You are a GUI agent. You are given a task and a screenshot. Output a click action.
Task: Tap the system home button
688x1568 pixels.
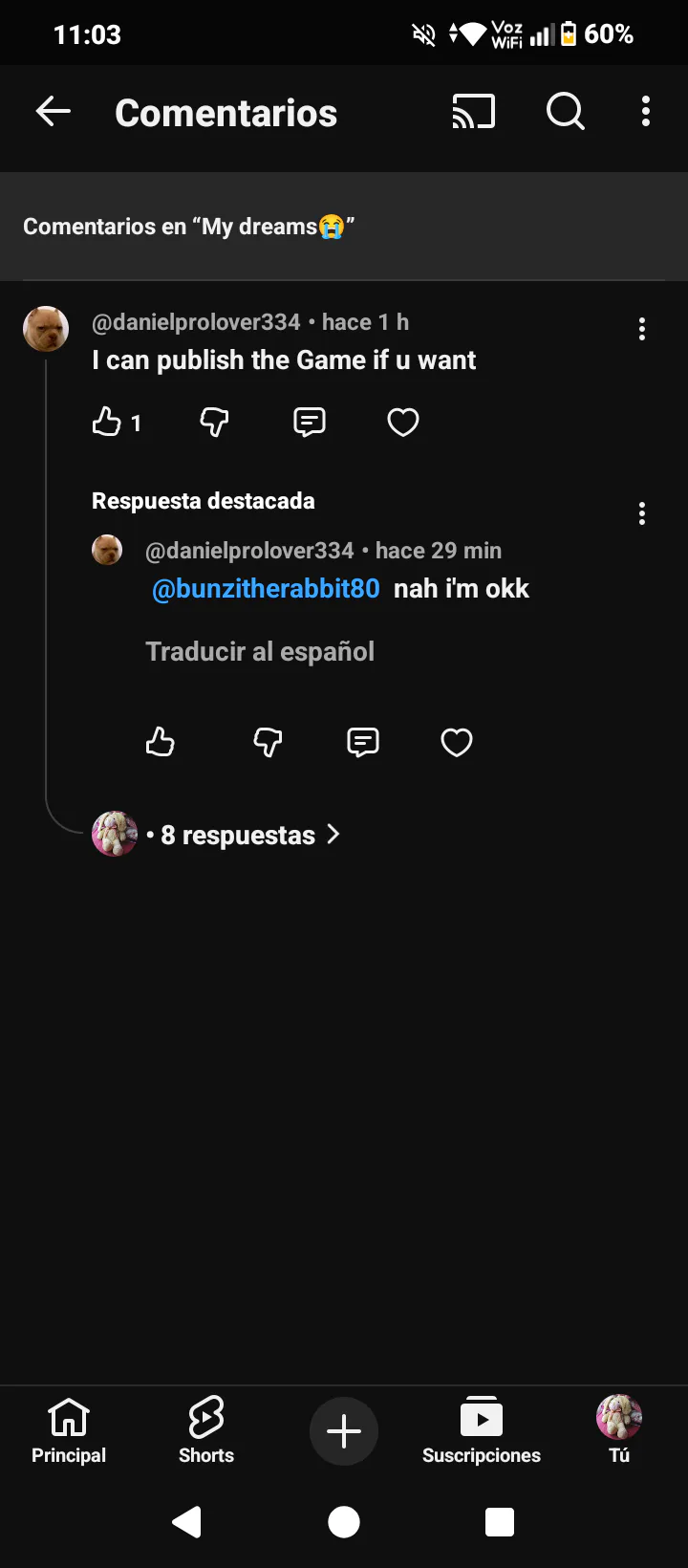pyautogui.click(x=344, y=1522)
